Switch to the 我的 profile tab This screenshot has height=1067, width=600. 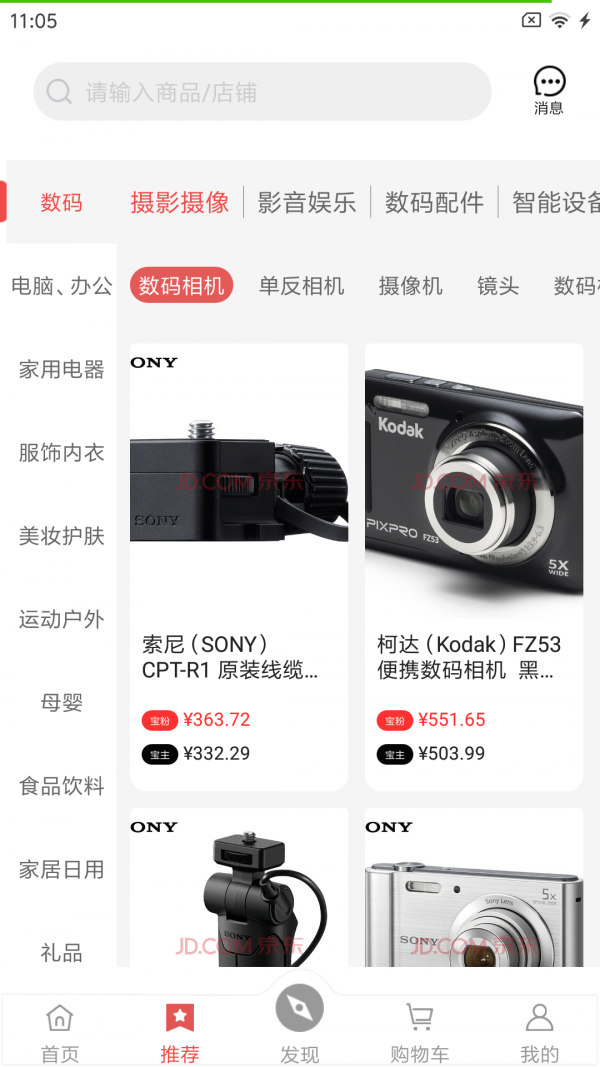tap(540, 1034)
